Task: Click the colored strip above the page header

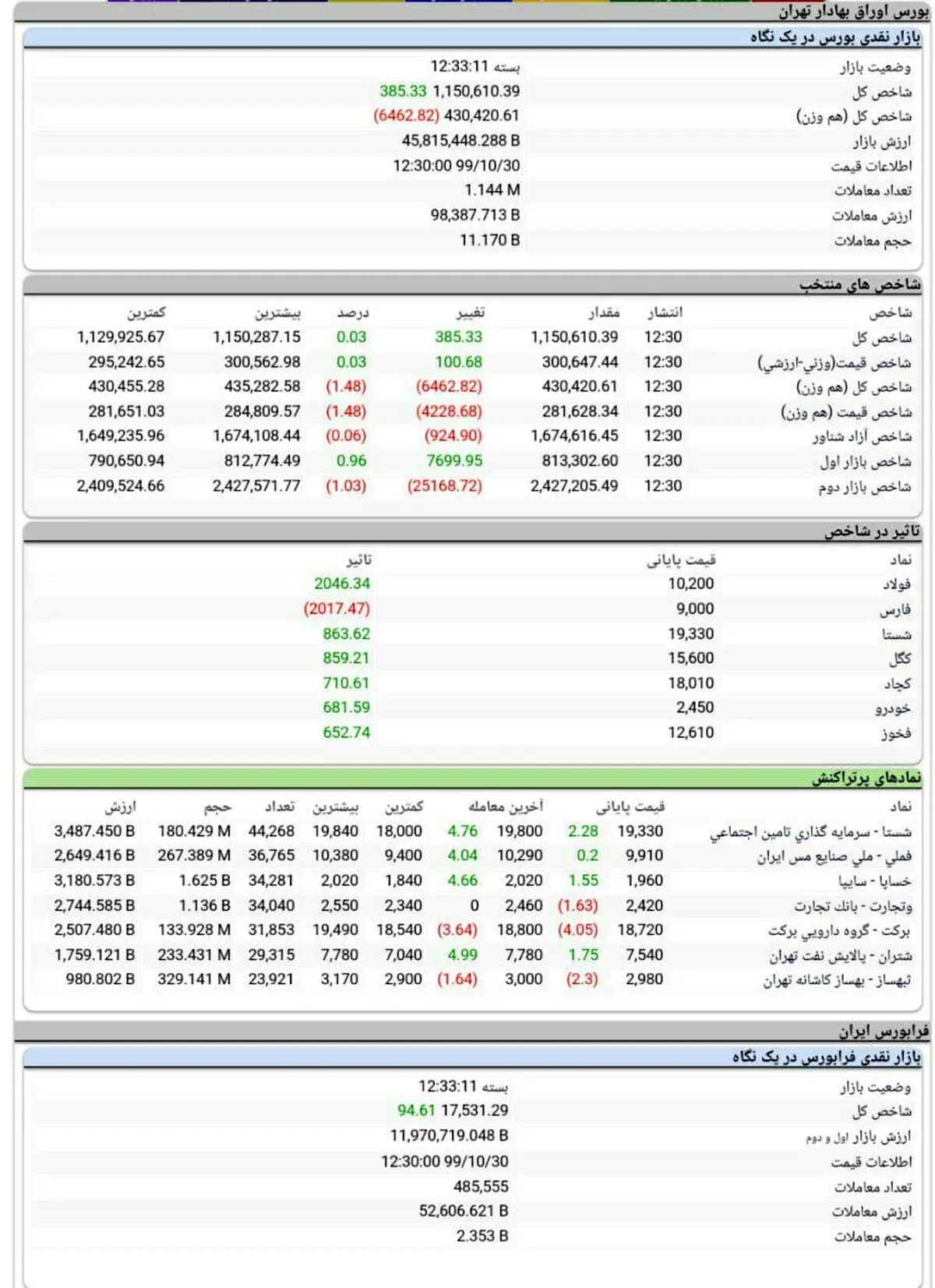Action: tap(467, 3)
